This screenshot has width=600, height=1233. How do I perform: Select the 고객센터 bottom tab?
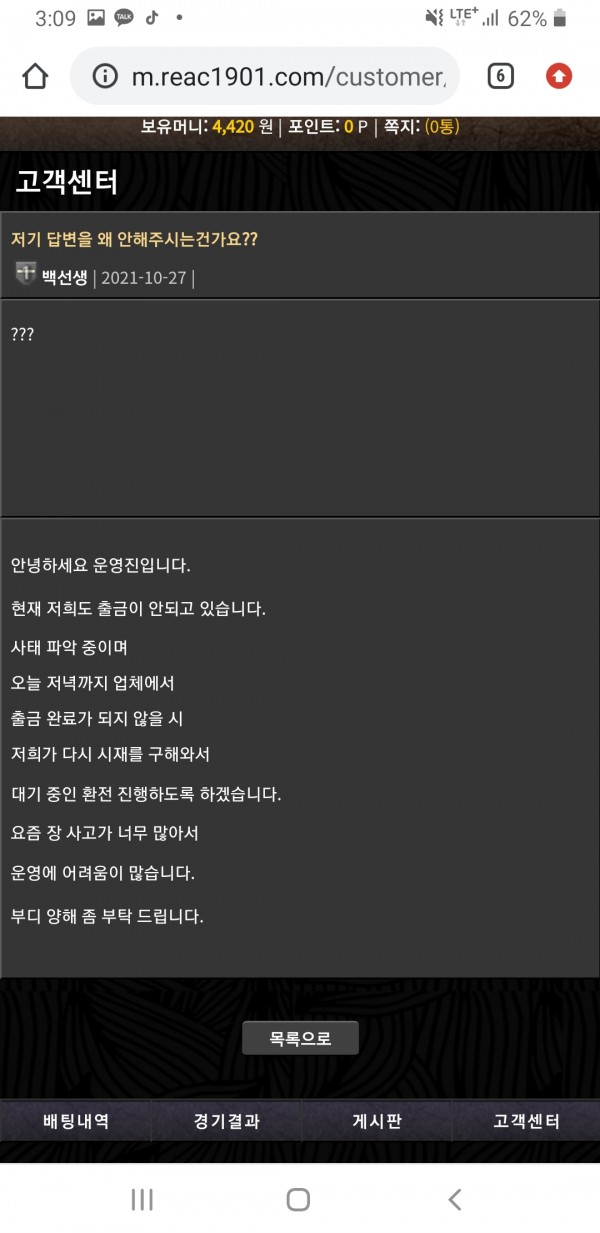click(x=526, y=1121)
